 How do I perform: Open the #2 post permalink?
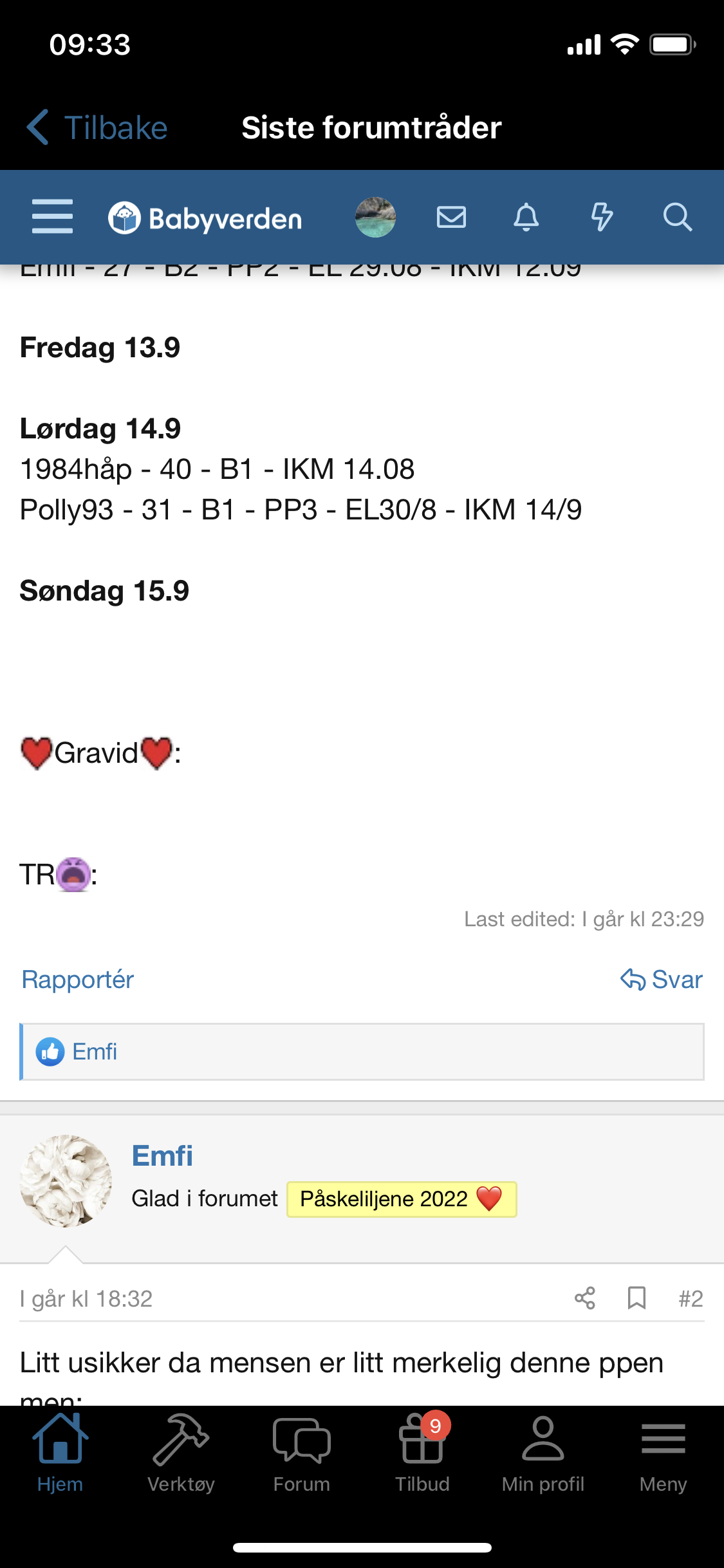[x=691, y=1299]
